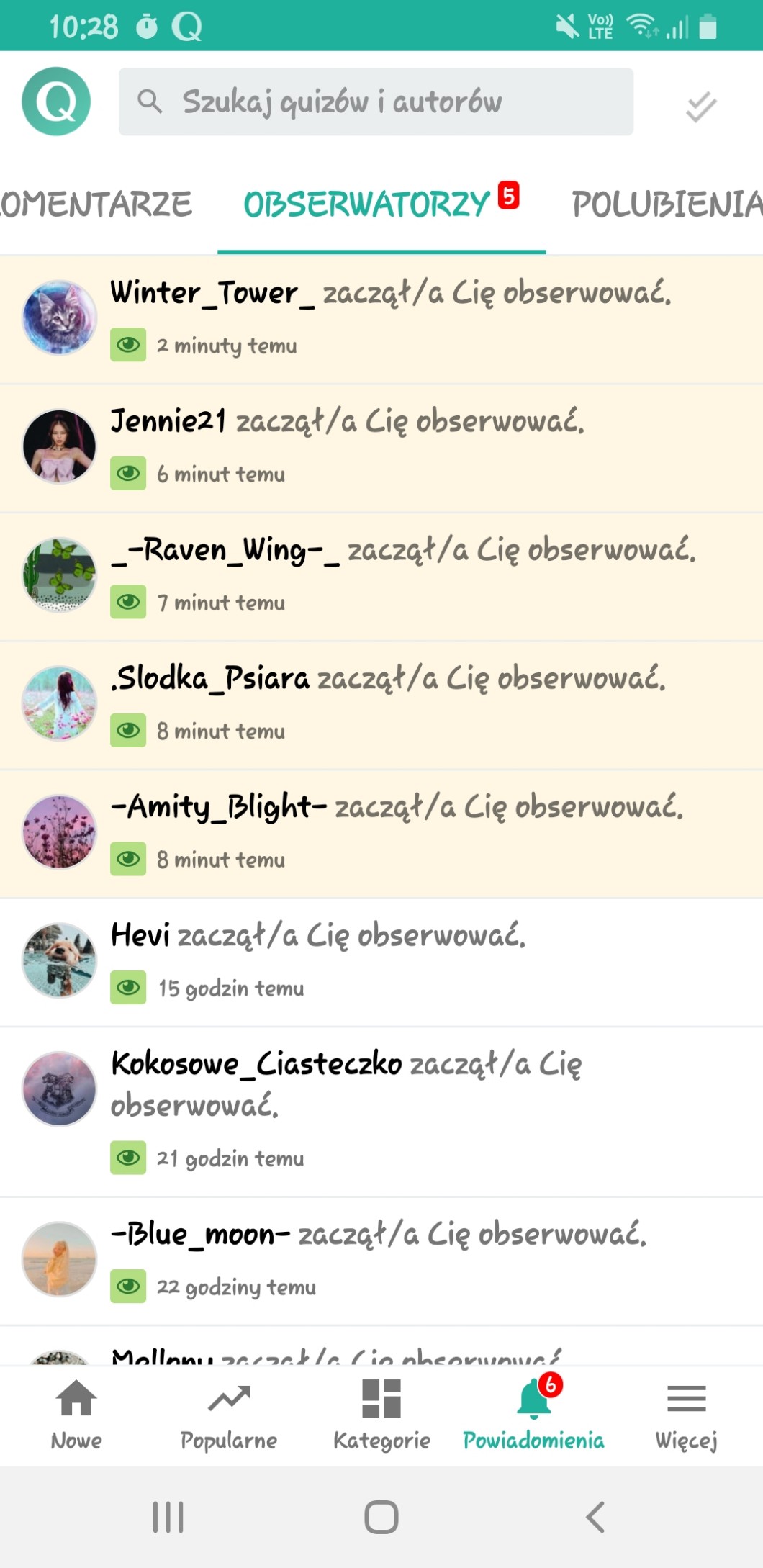Switch to the Polubienia tab

(x=666, y=204)
